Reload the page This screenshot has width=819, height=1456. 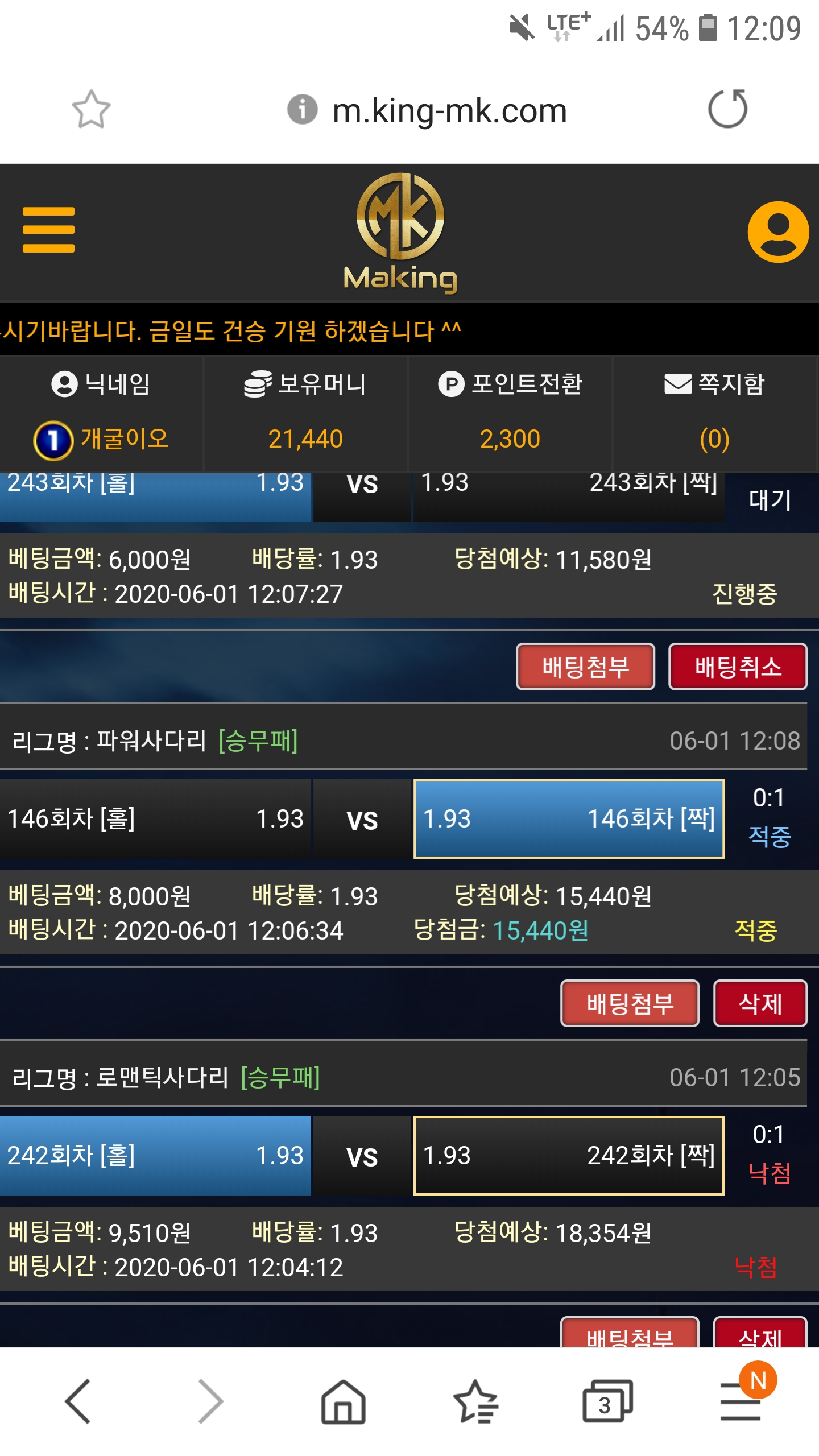(x=727, y=109)
